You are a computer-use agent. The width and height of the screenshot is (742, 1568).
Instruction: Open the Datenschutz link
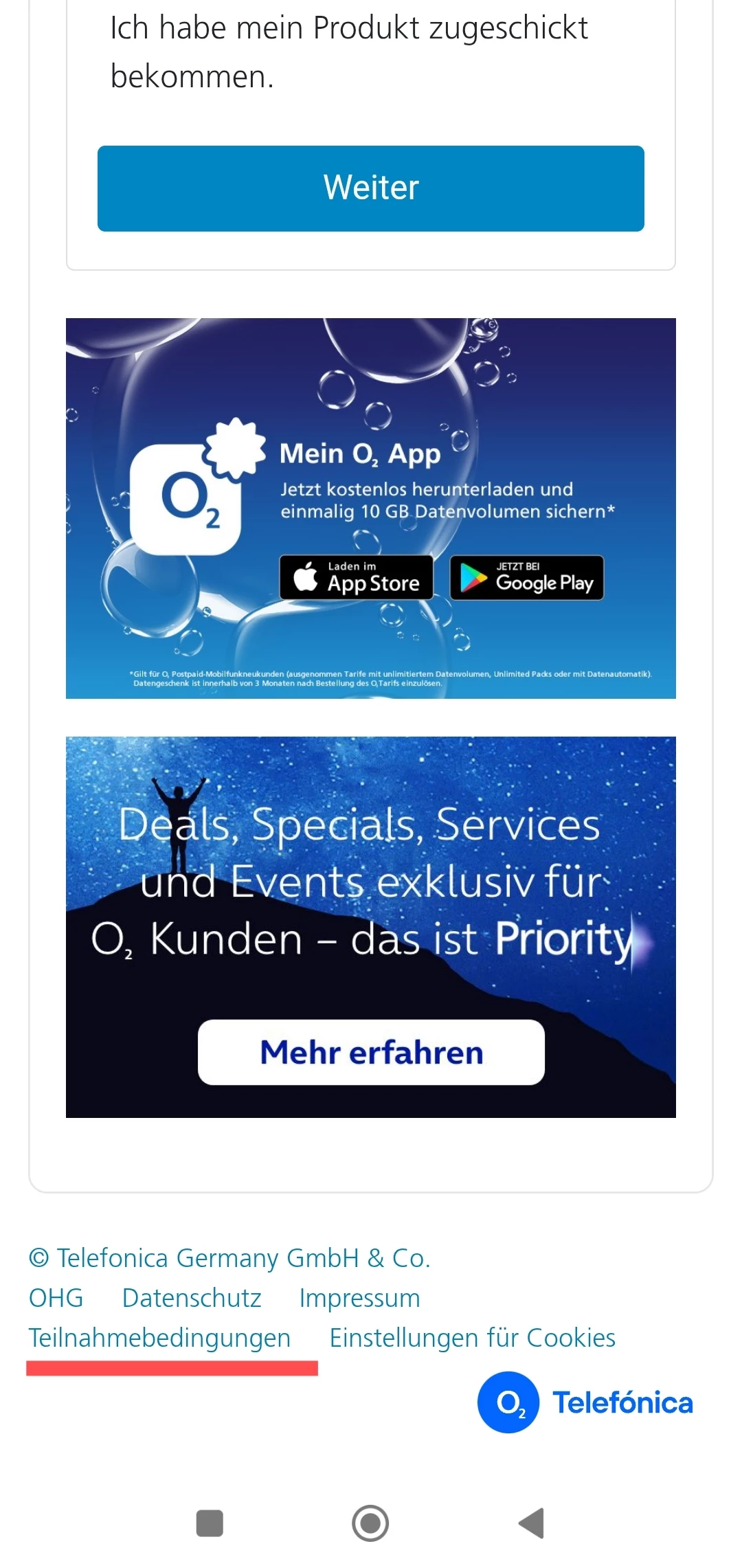coord(192,1298)
